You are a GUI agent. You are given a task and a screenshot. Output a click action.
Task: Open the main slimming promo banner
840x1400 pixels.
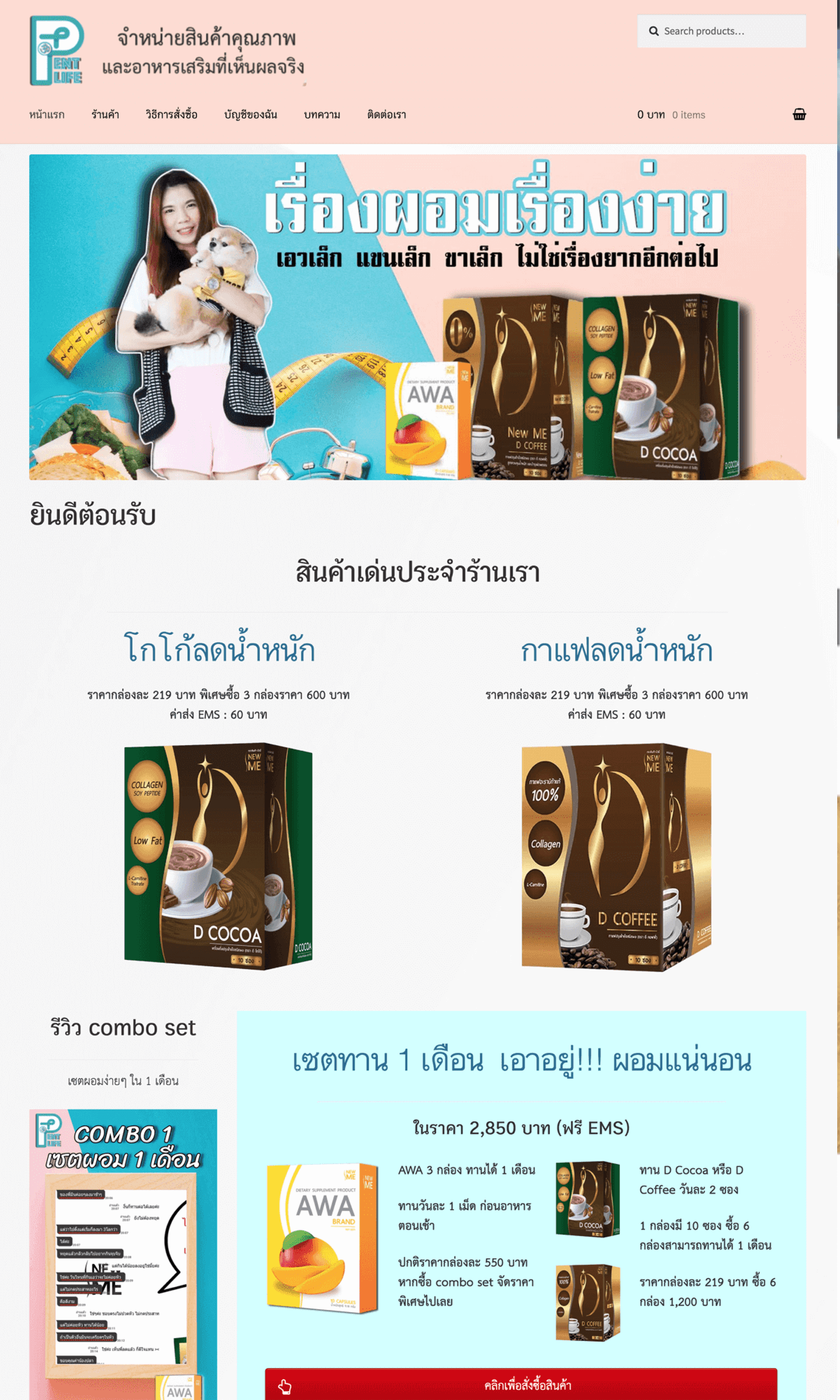pos(417,317)
